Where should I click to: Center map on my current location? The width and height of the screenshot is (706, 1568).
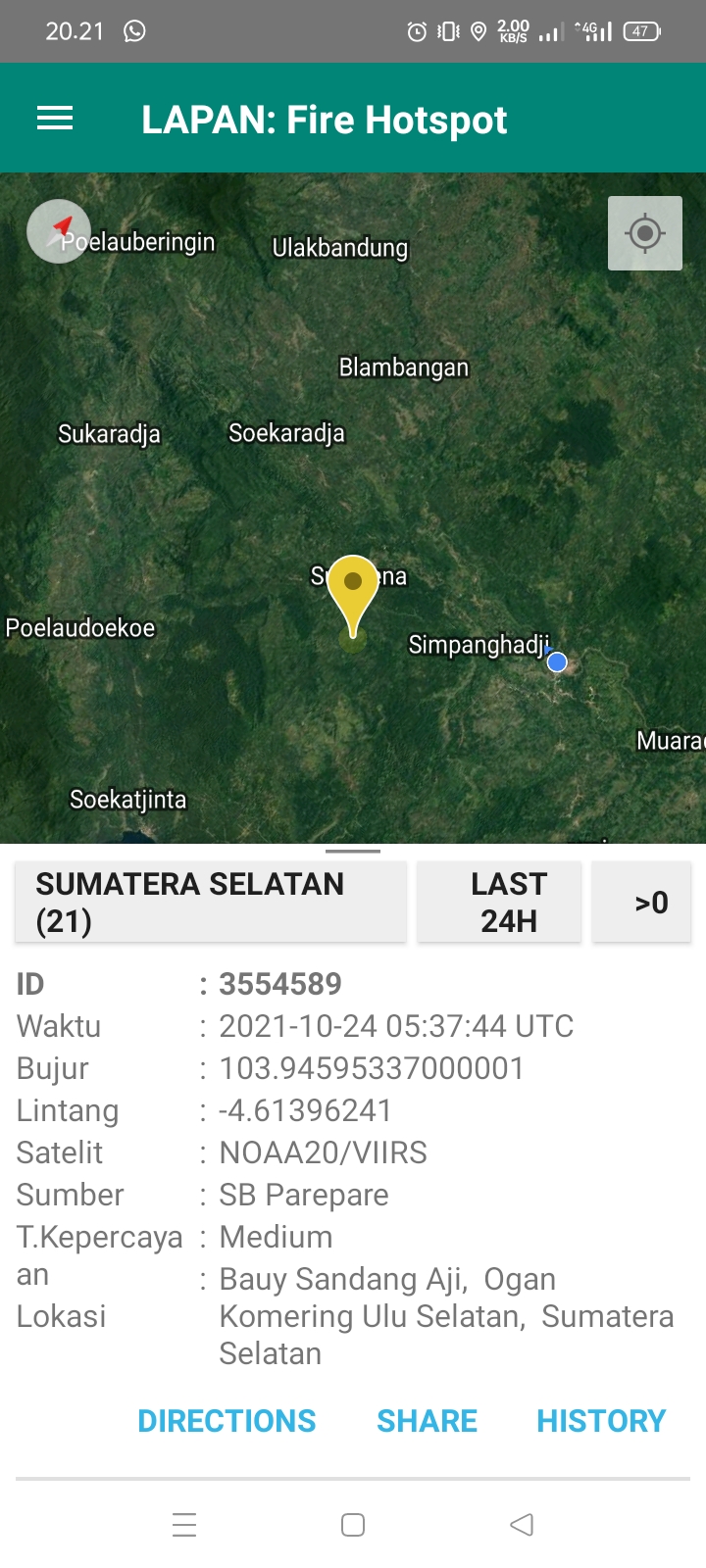(x=644, y=233)
